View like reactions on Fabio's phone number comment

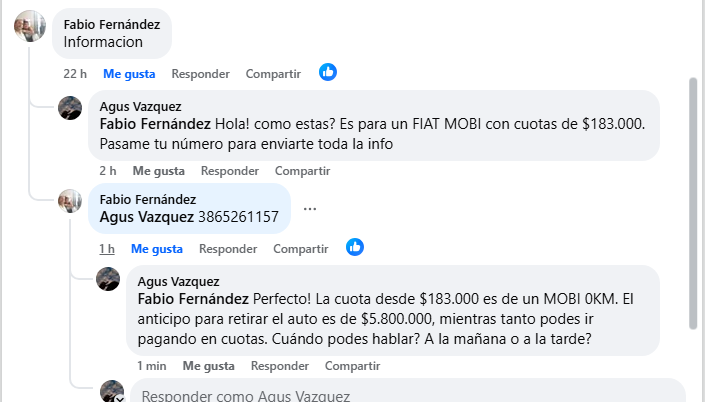point(355,247)
